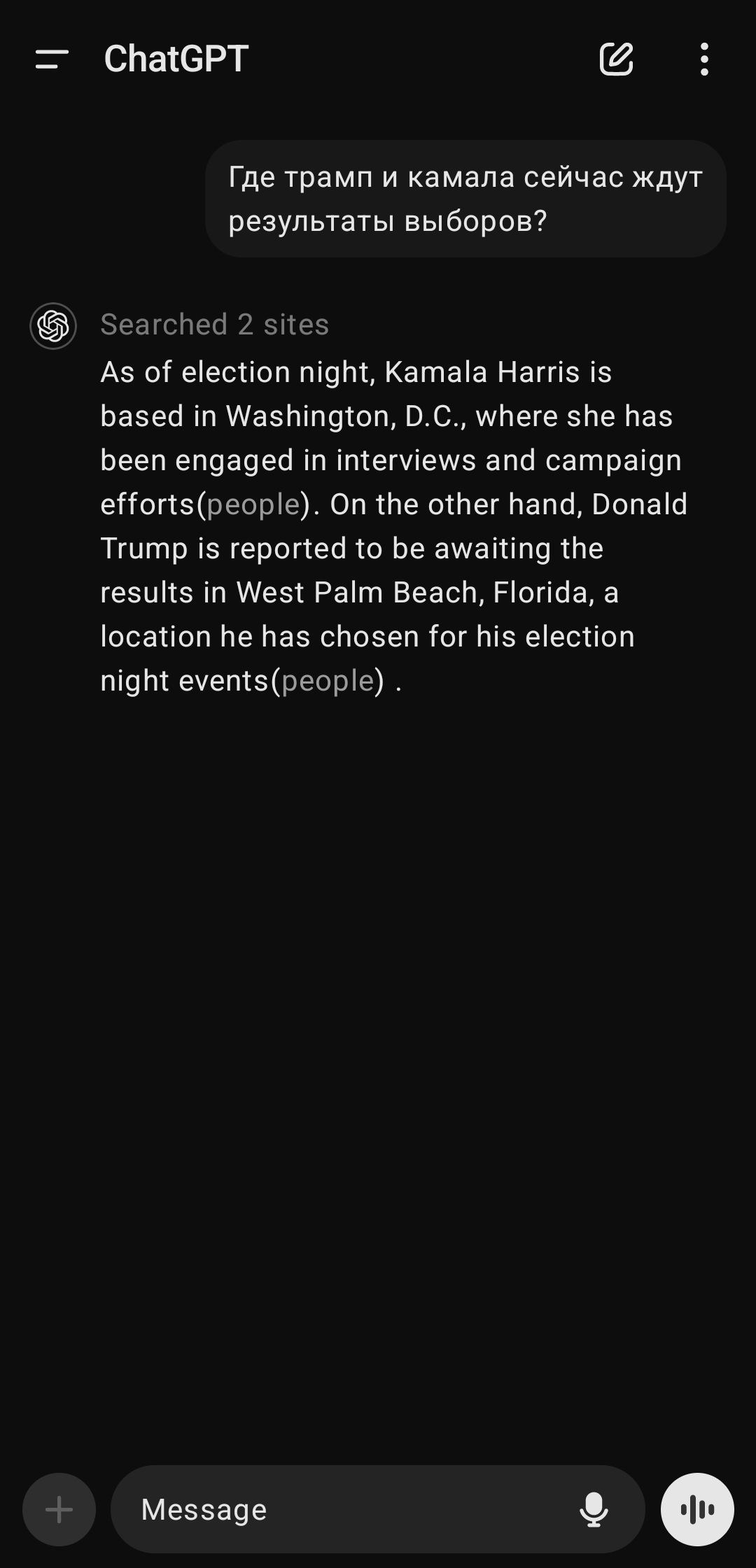756x1568 pixels.
Task: Start a new chat
Action: [x=616, y=59]
